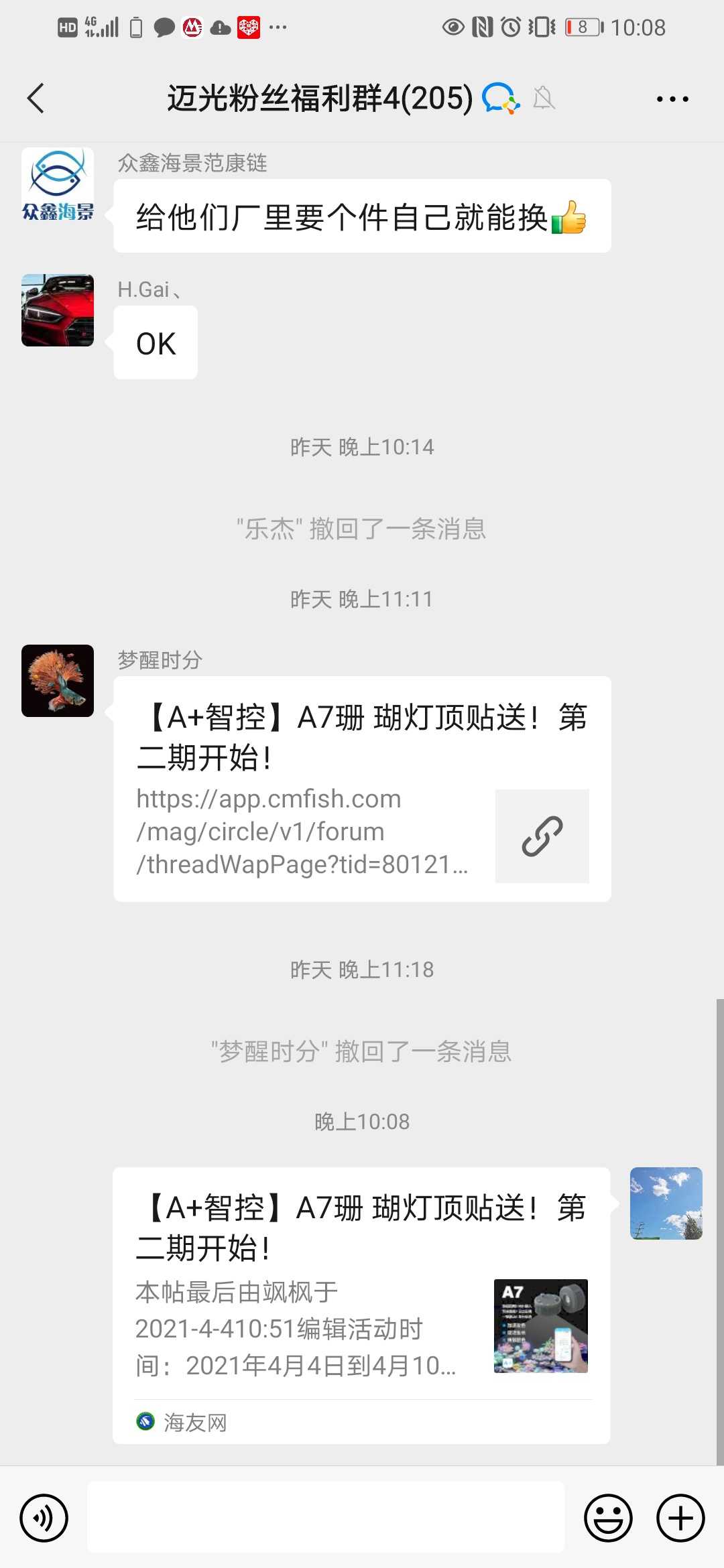Tap the OK message bubble from H.Gai
Viewport: 724px width, 1568px height.
click(x=156, y=343)
